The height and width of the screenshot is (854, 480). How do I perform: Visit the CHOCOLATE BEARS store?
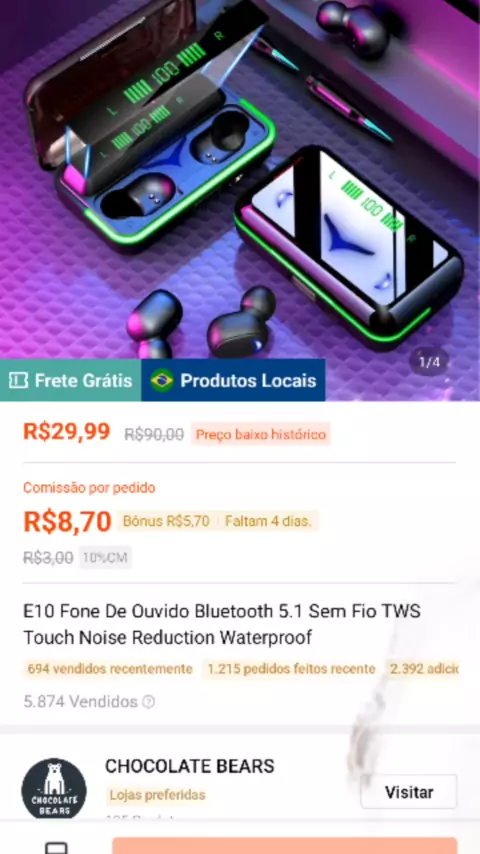tap(409, 791)
